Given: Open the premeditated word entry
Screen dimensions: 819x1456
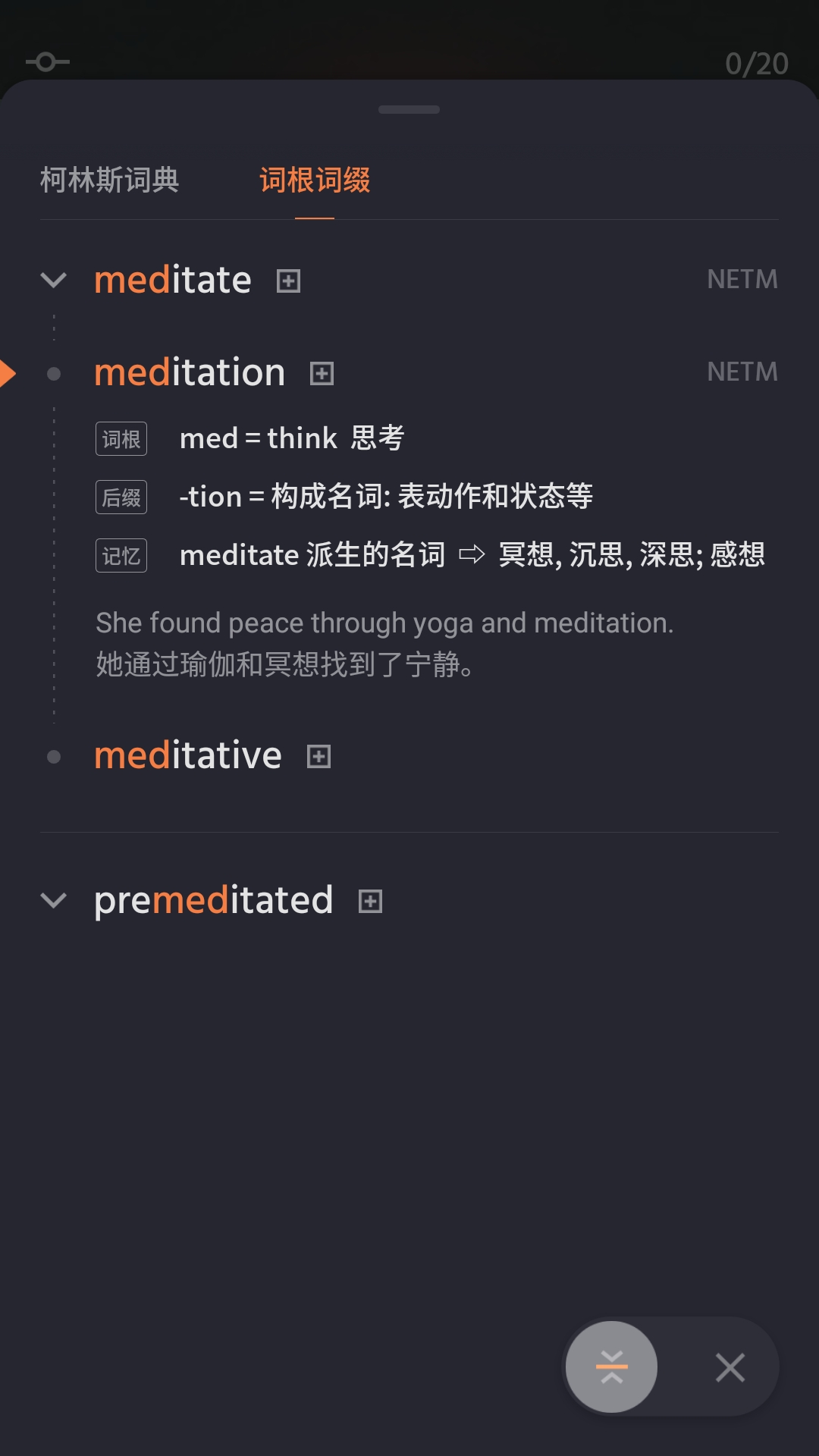Looking at the screenshot, I should (x=213, y=900).
